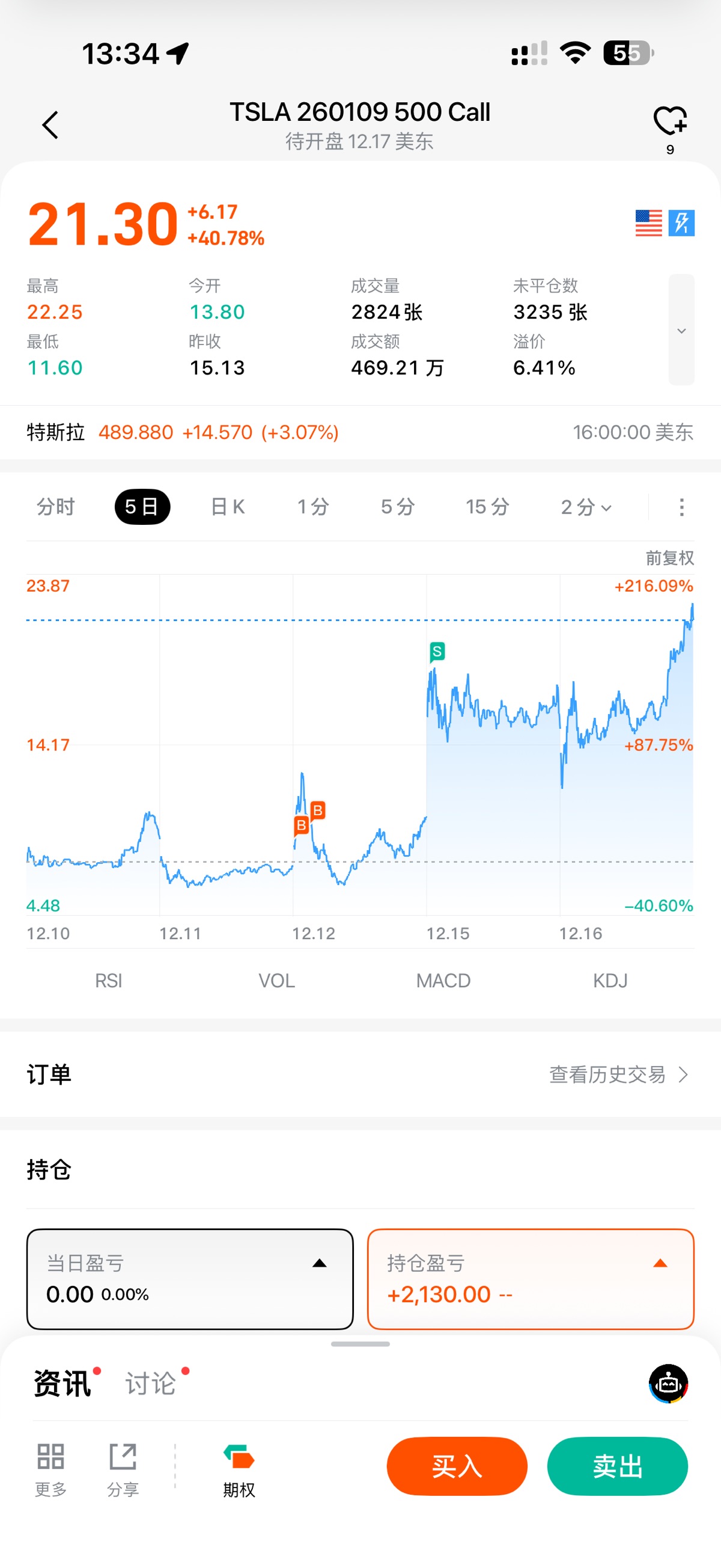Viewport: 721px width, 1568px height.
Task: Open the 特斯拉 underlying stock quote
Action: (183, 432)
